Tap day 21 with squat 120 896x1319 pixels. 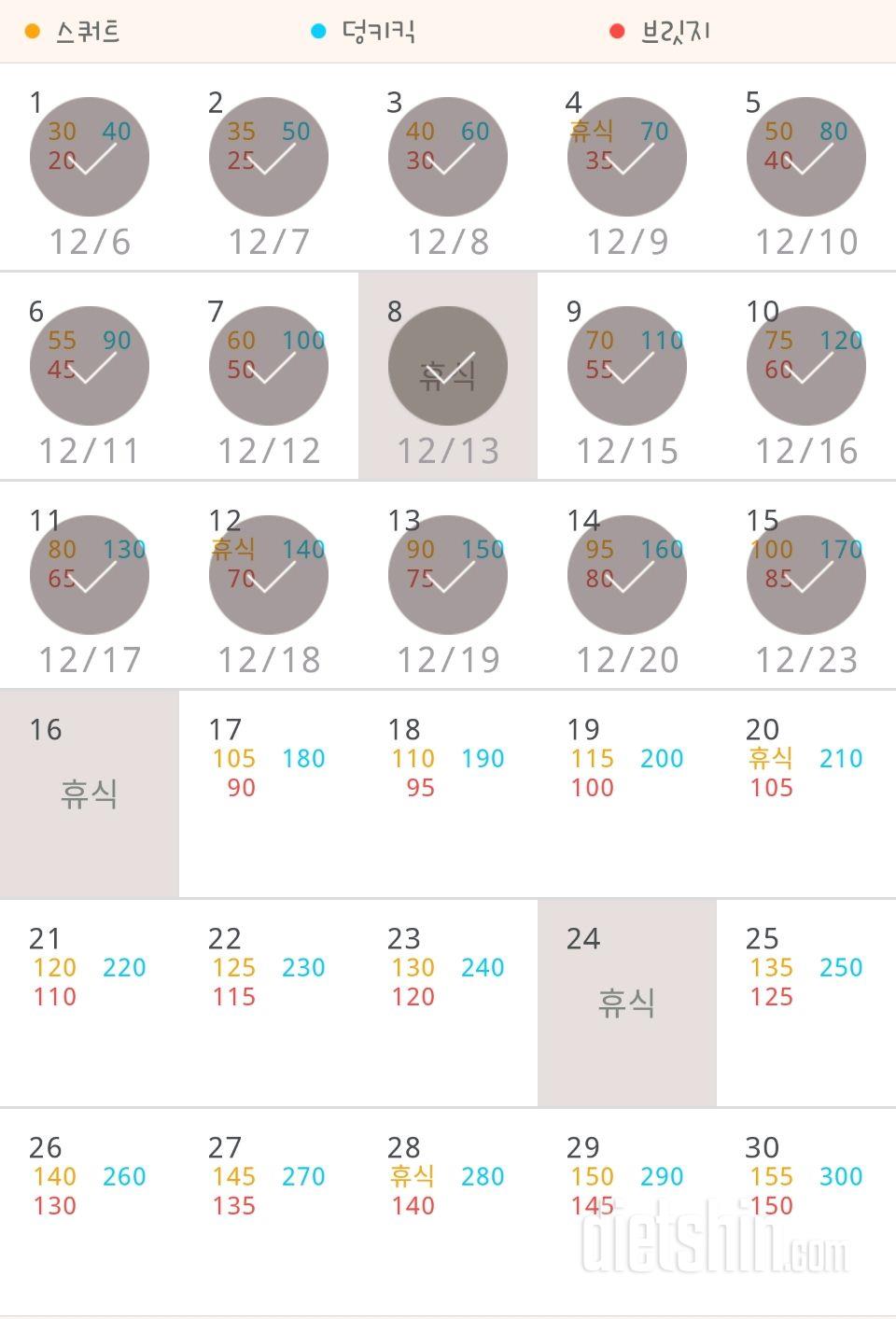coord(90,1003)
